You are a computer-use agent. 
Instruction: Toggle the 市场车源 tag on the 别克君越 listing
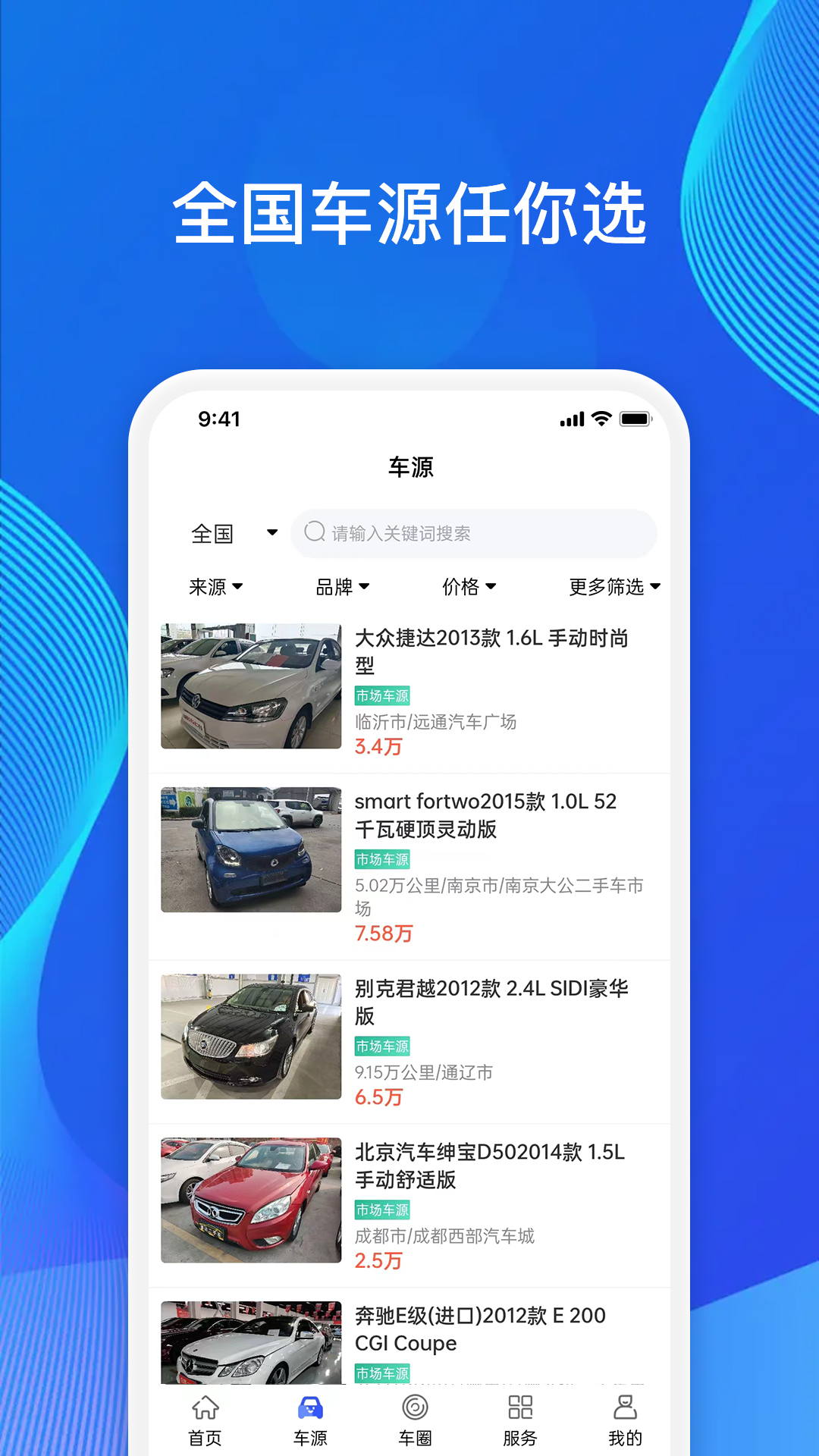coord(382,1046)
